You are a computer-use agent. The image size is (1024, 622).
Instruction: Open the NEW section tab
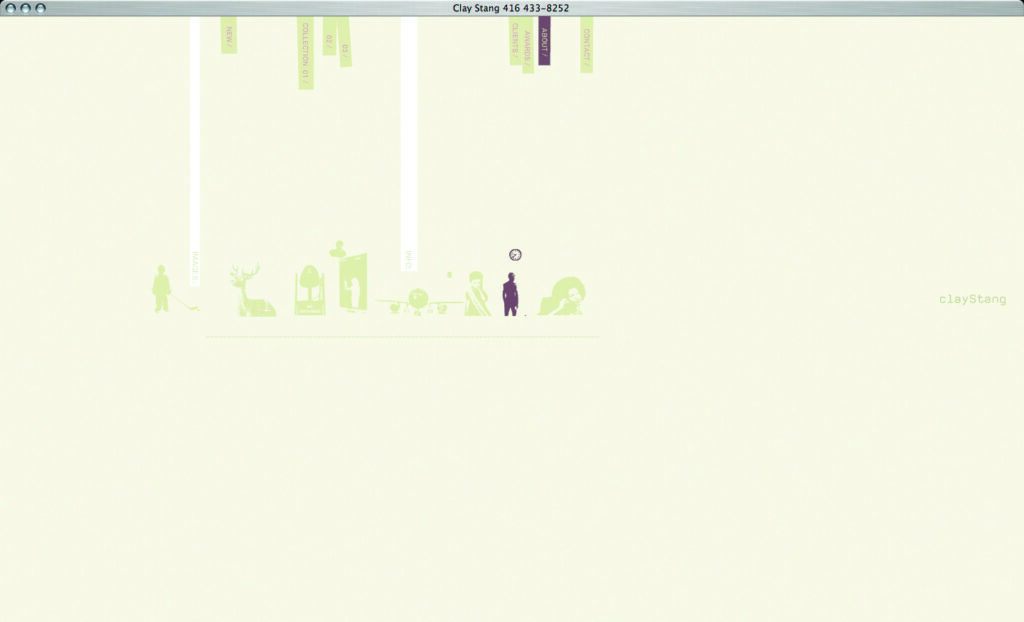click(229, 35)
